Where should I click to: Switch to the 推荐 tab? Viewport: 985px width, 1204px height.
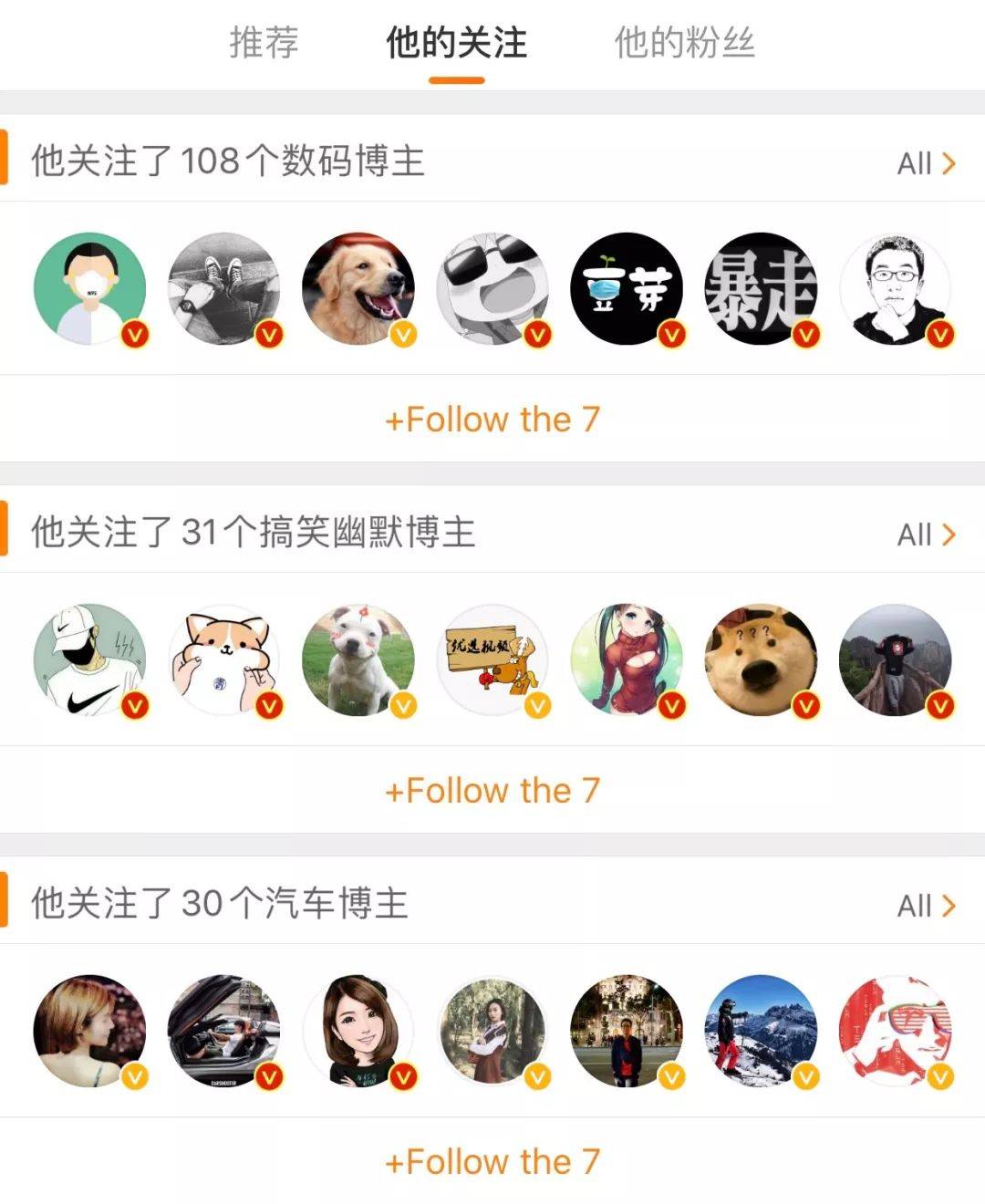pos(264,43)
